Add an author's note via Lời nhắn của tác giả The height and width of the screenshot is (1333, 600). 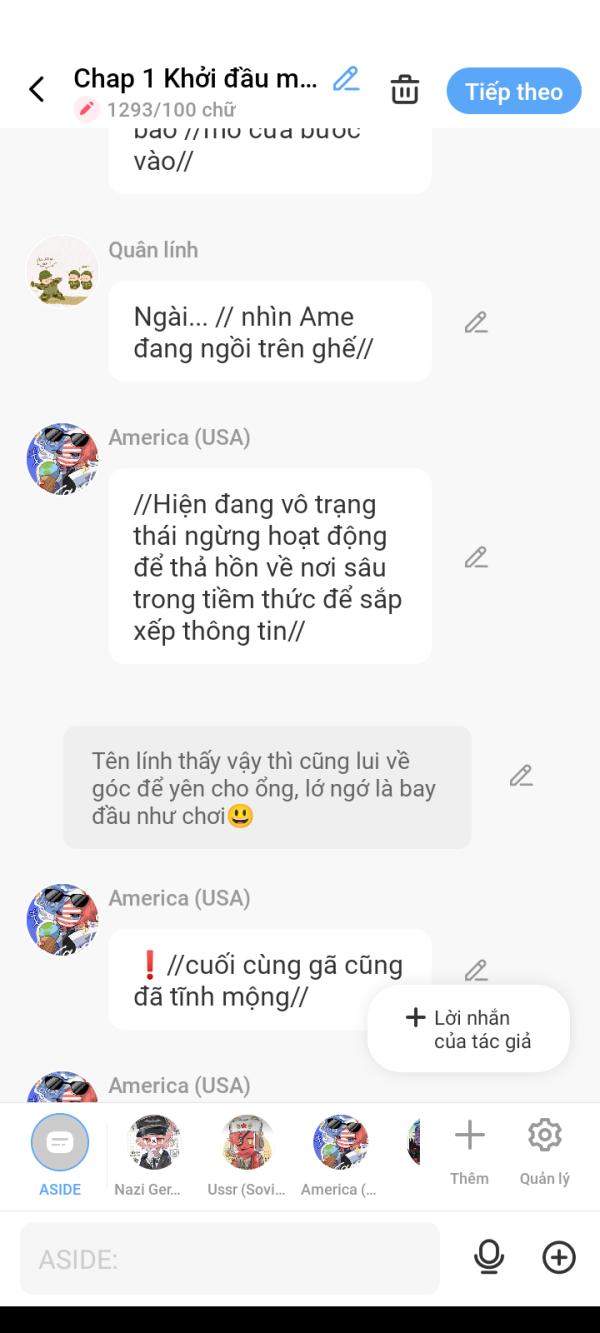tap(469, 1029)
